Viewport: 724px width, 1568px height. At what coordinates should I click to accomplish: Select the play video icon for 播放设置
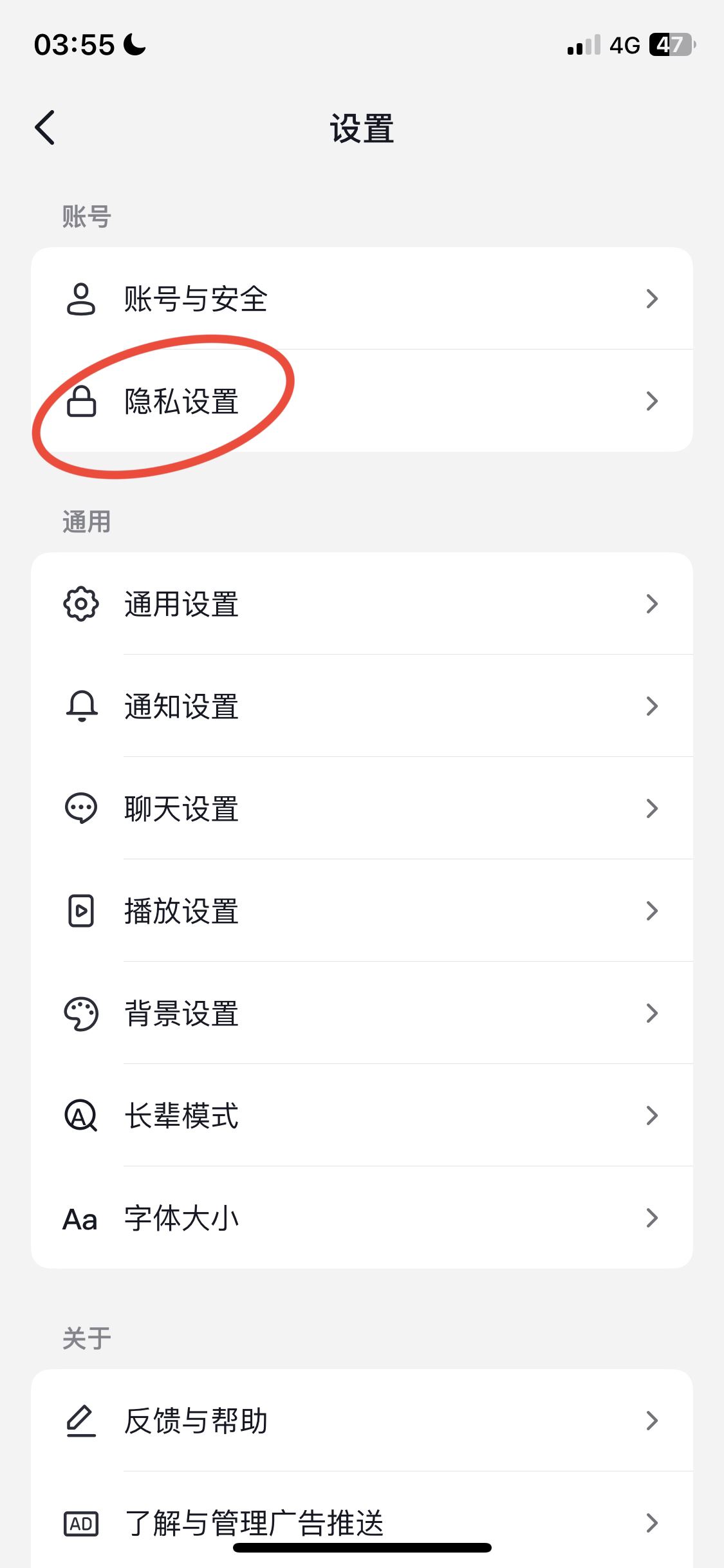point(80,910)
